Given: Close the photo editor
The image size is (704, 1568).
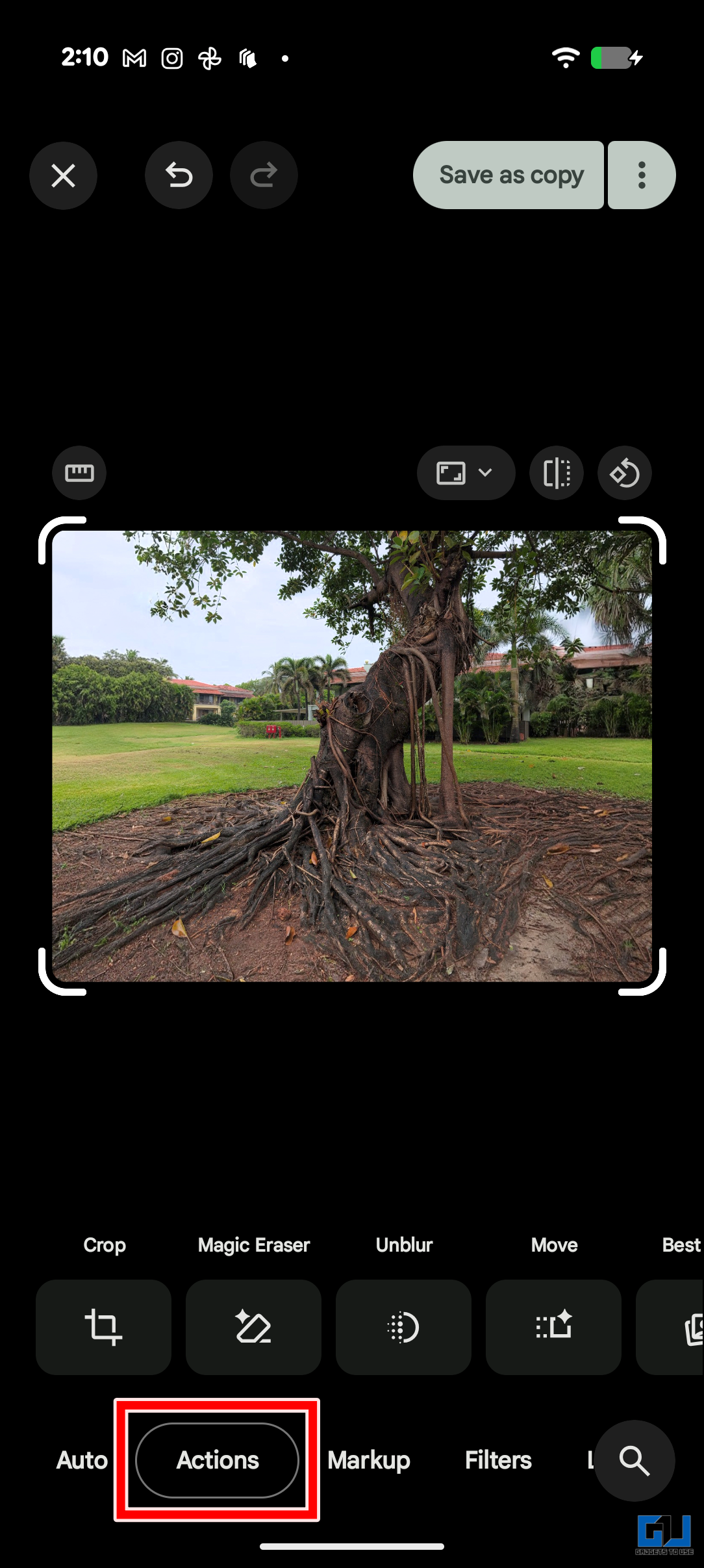Looking at the screenshot, I should coord(63,175).
